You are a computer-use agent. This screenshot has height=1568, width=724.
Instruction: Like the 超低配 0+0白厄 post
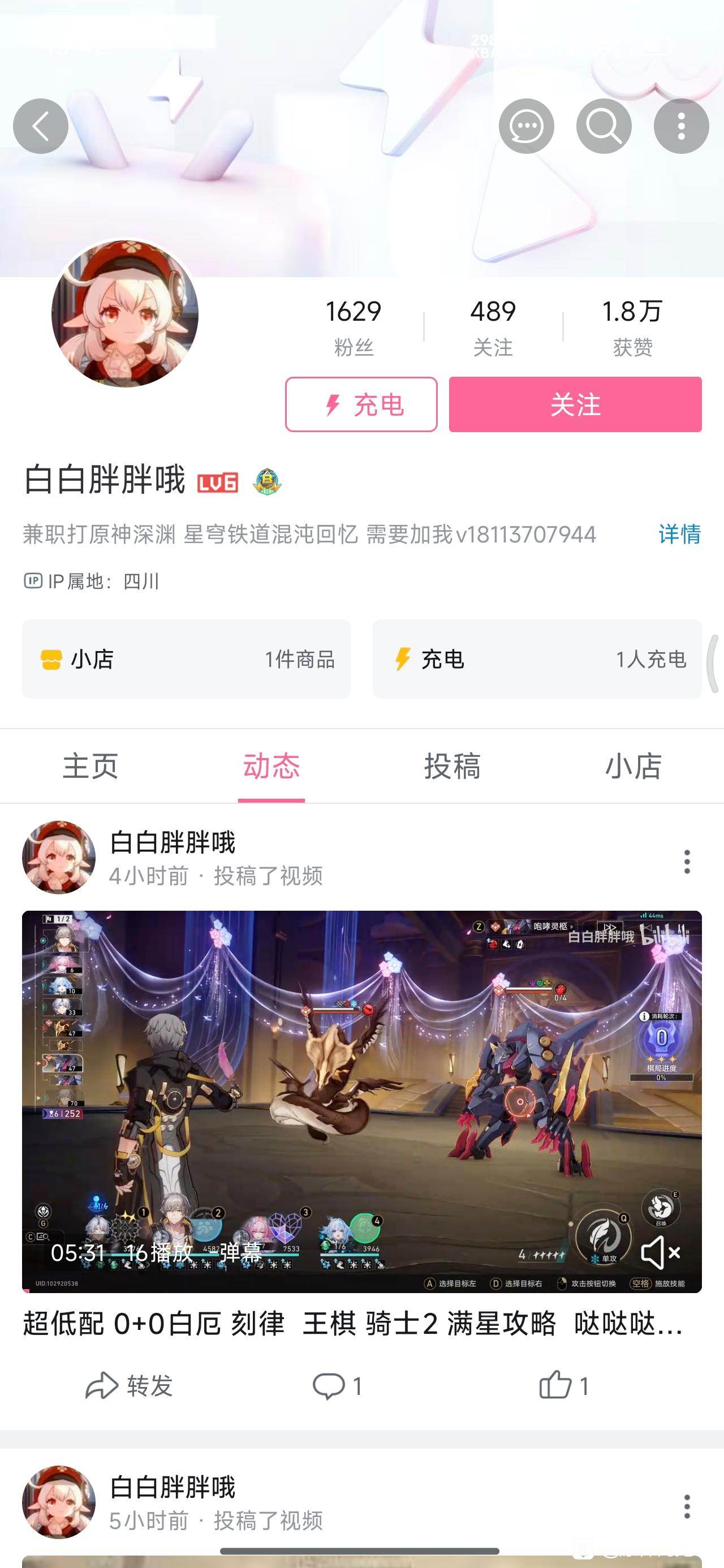564,1386
